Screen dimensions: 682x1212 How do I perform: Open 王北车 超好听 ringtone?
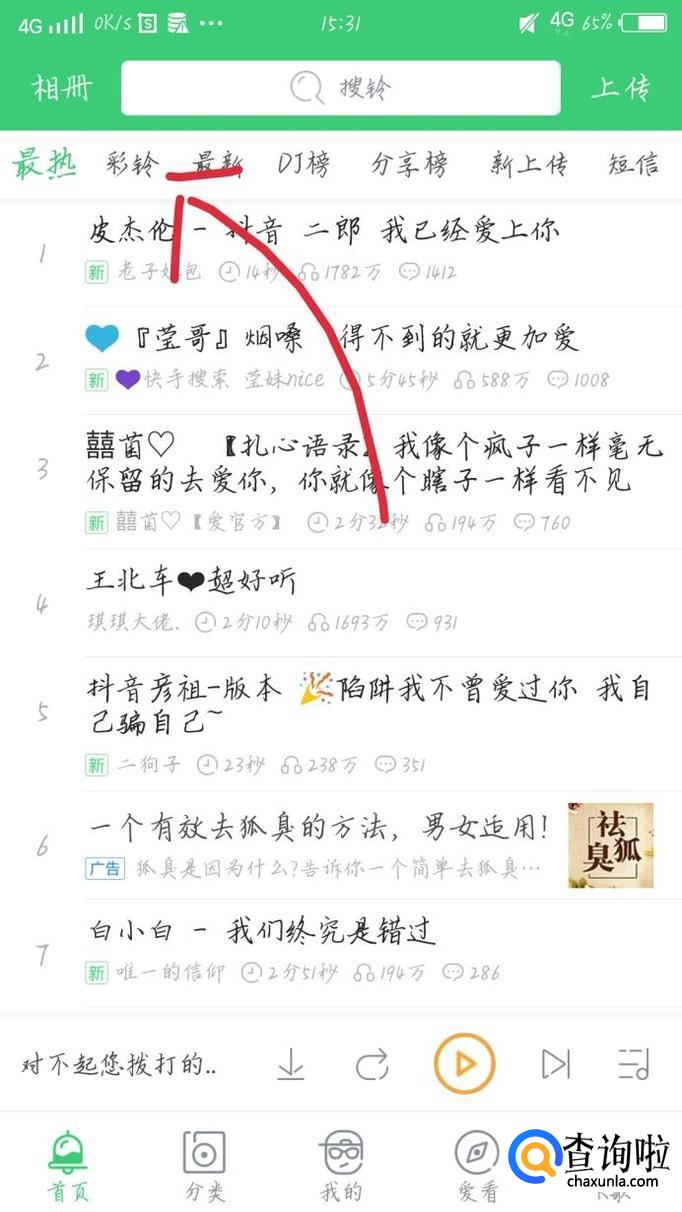191,580
